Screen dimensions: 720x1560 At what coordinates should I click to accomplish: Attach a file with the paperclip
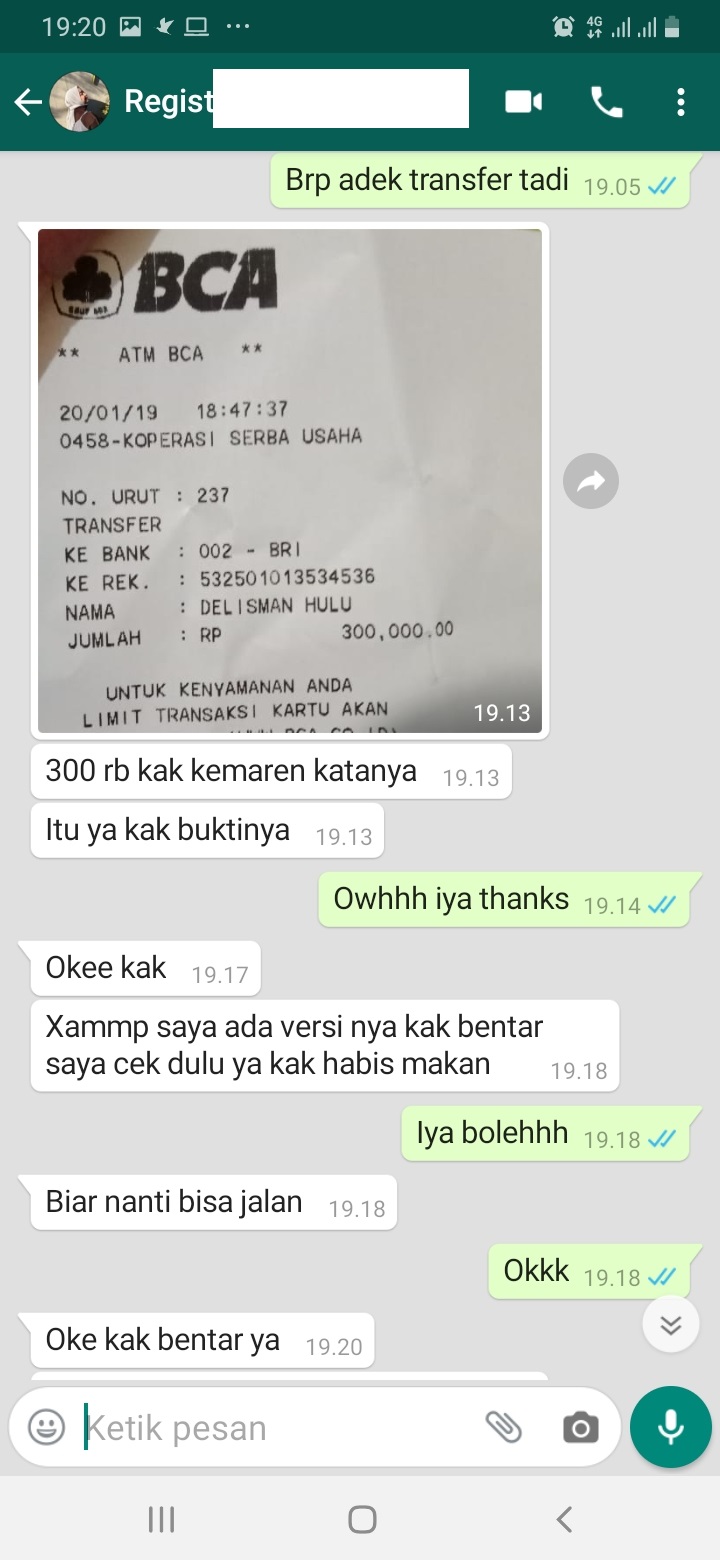504,1428
